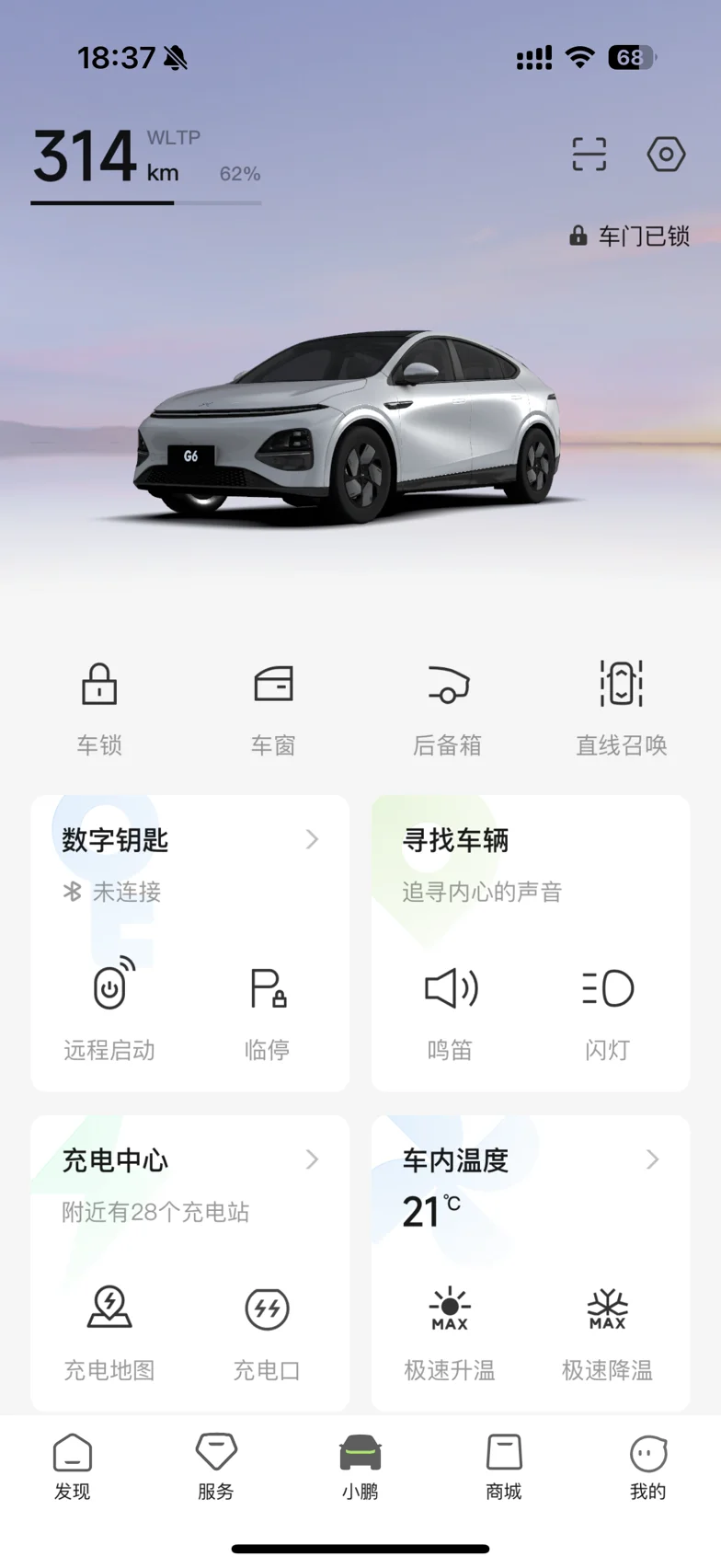Start 极速降温 max cooling

tap(608, 1328)
